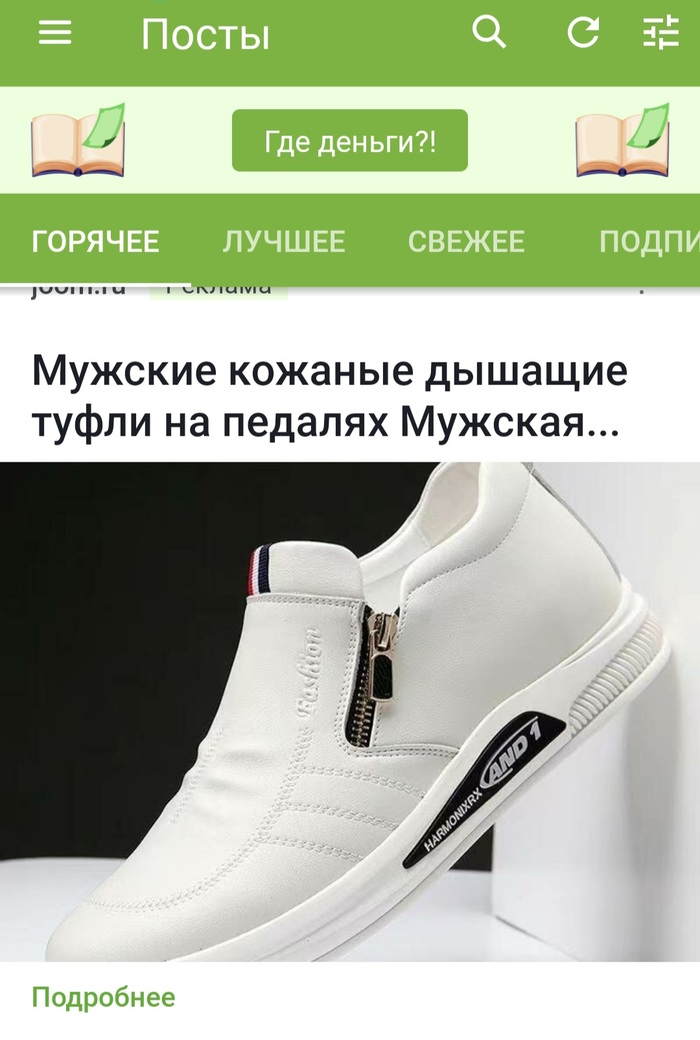Open the hamburger drawer menu
The width and height of the screenshot is (700, 1040).
click(55, 34)
